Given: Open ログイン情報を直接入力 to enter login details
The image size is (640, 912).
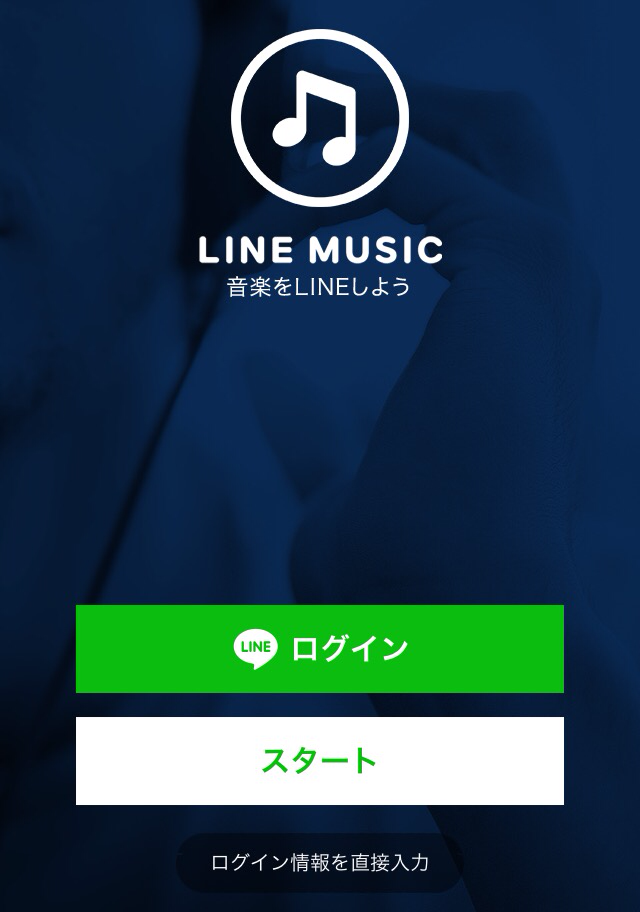Looking at the screenshot, I should pos(320,862).
